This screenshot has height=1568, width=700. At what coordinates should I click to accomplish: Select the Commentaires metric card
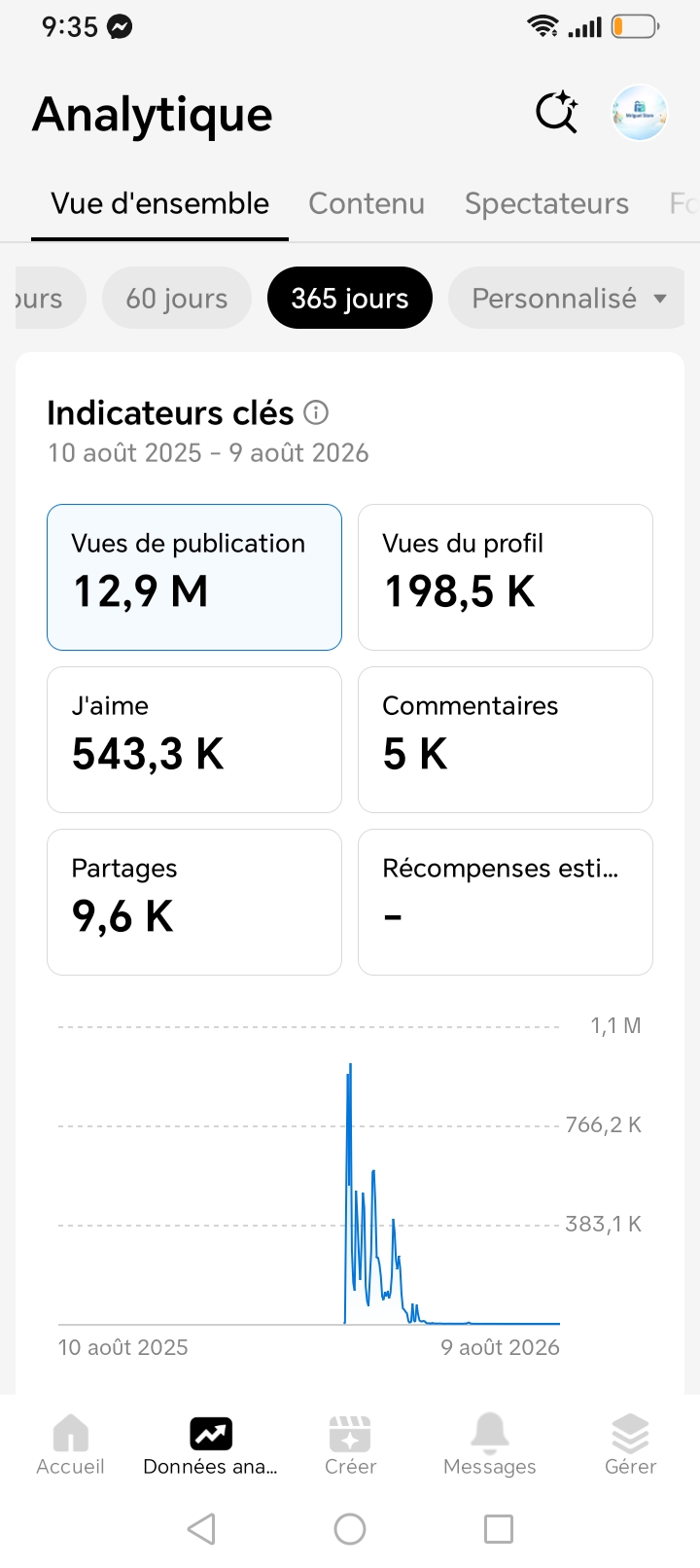pyautogui.click(x=506, y=739)
